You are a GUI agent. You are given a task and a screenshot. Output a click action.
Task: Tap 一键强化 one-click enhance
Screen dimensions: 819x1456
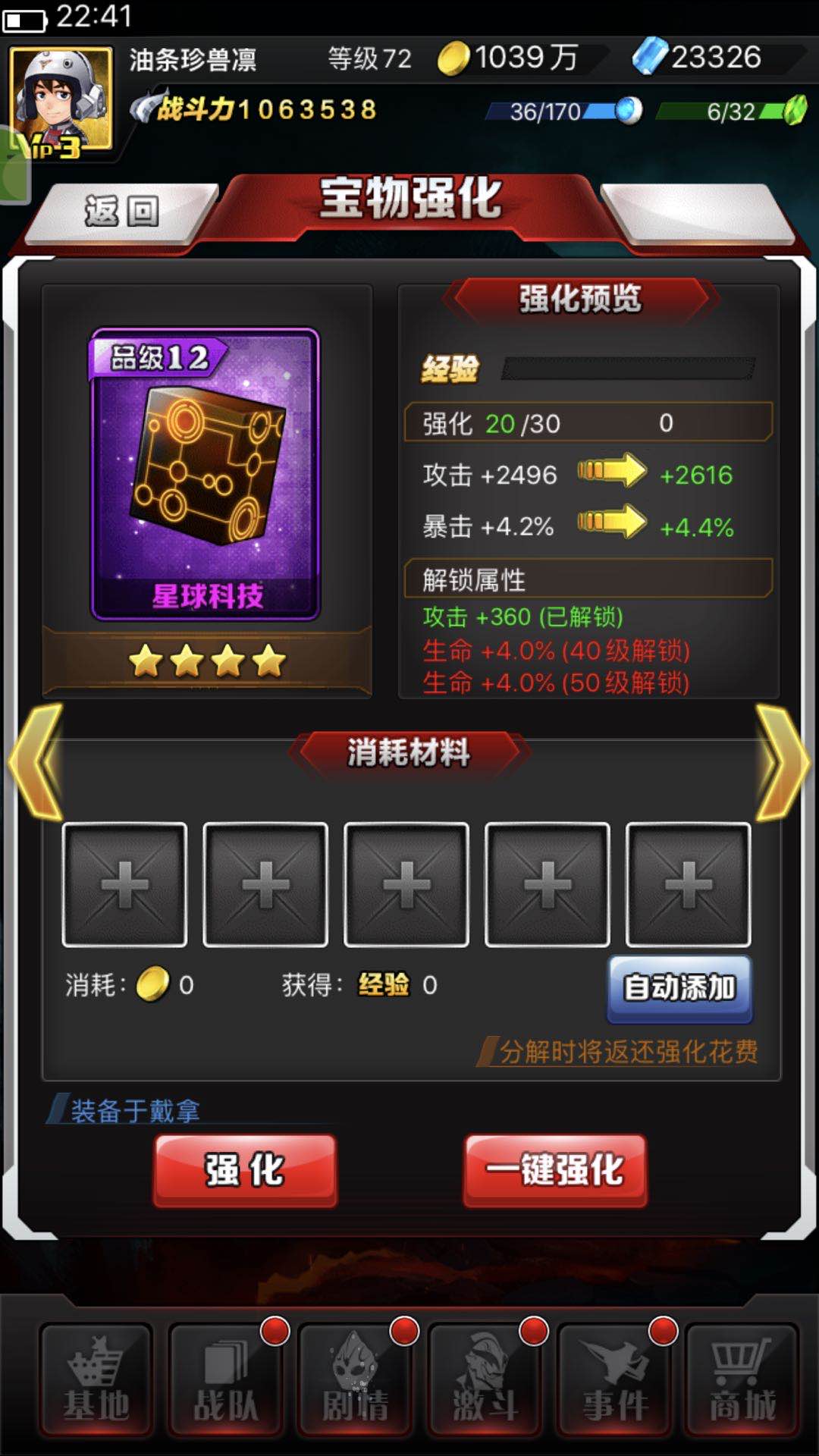click(x=555, y=1169)
